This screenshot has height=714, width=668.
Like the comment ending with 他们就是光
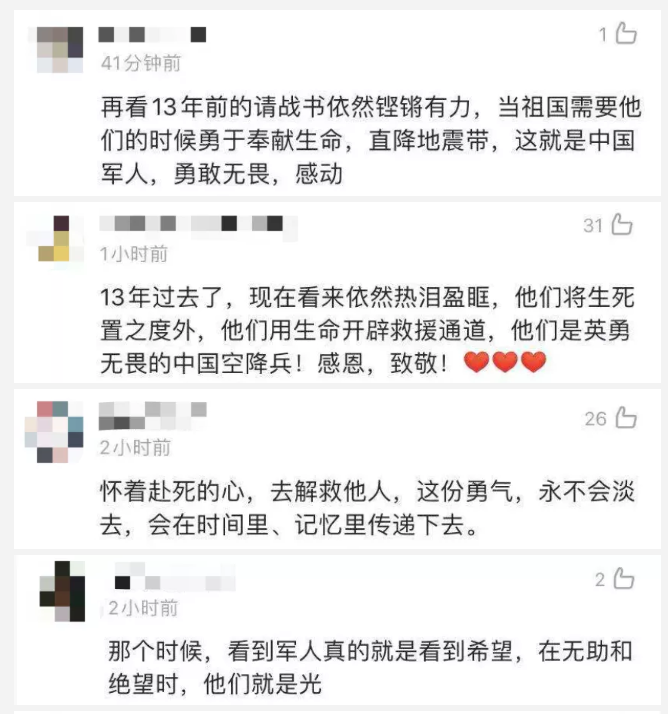626,579
